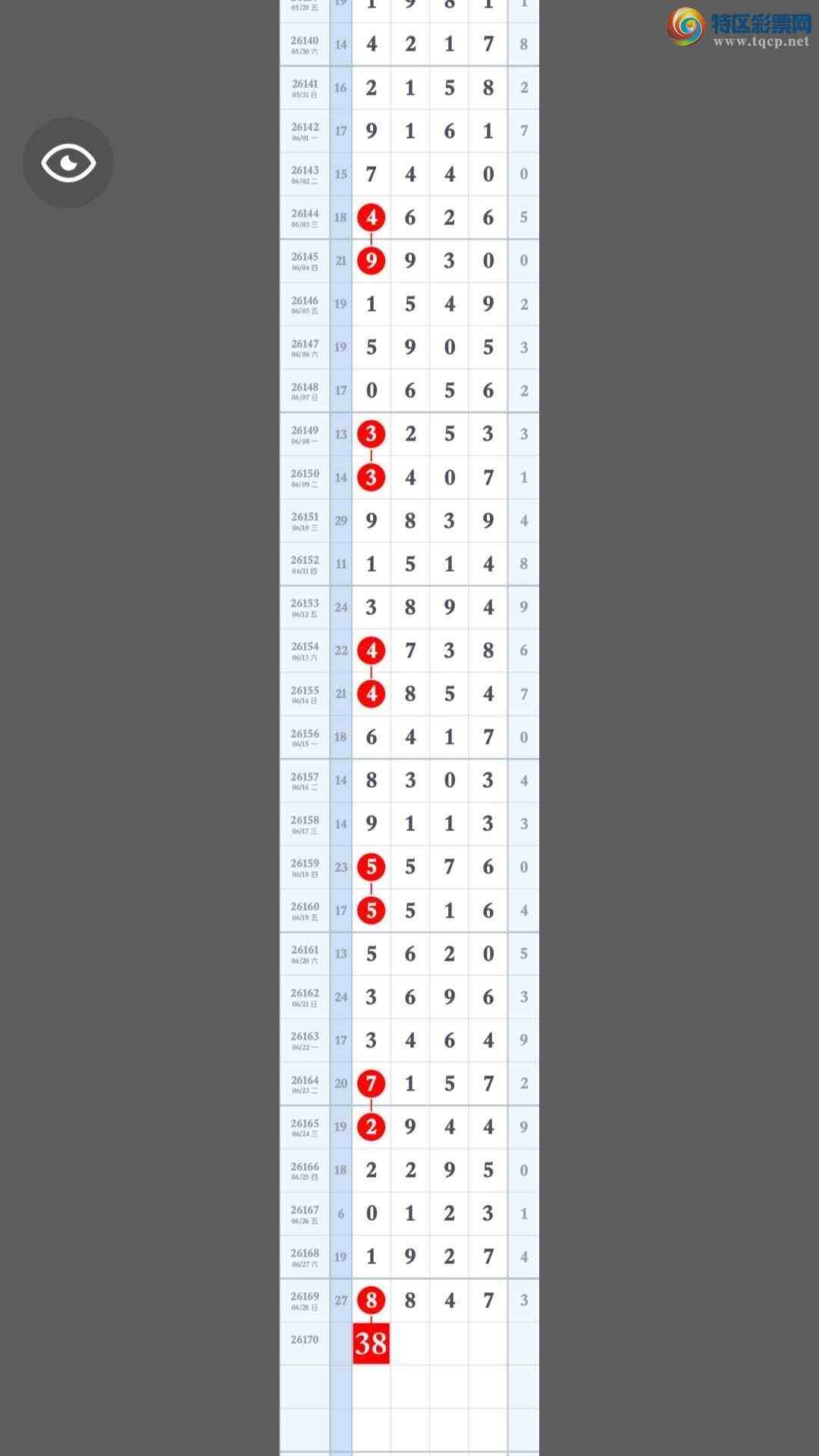Tap the eye visibility icon
The width and height of the screenshot is (819, 1456).
[68, 162]
